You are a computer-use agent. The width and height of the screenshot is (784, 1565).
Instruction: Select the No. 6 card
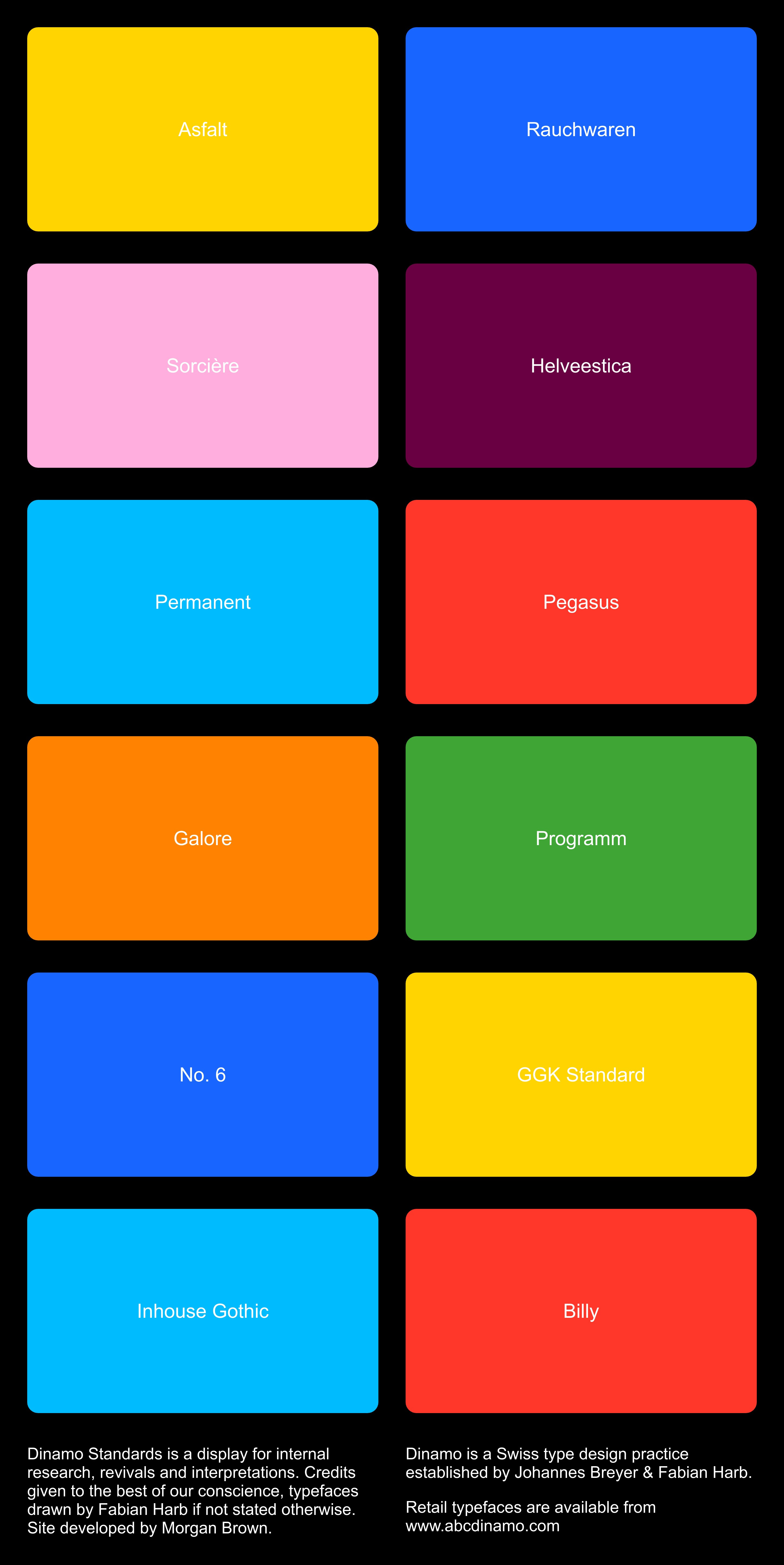[202, 1075]
